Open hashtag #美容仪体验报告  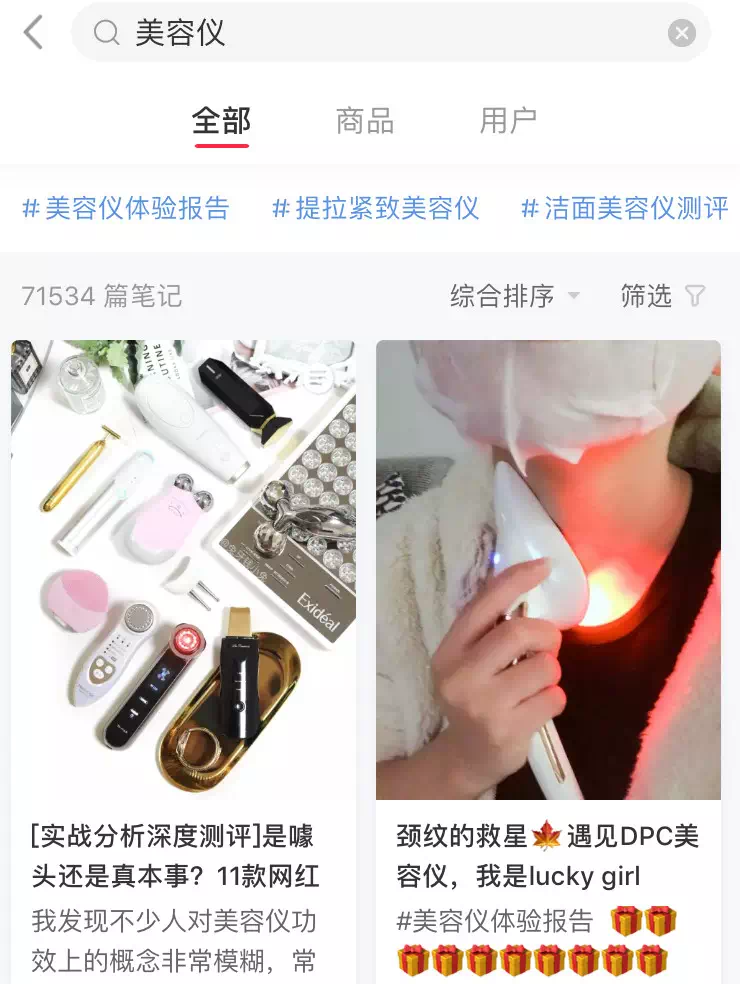pyautogui.click(x=126, y=208)
